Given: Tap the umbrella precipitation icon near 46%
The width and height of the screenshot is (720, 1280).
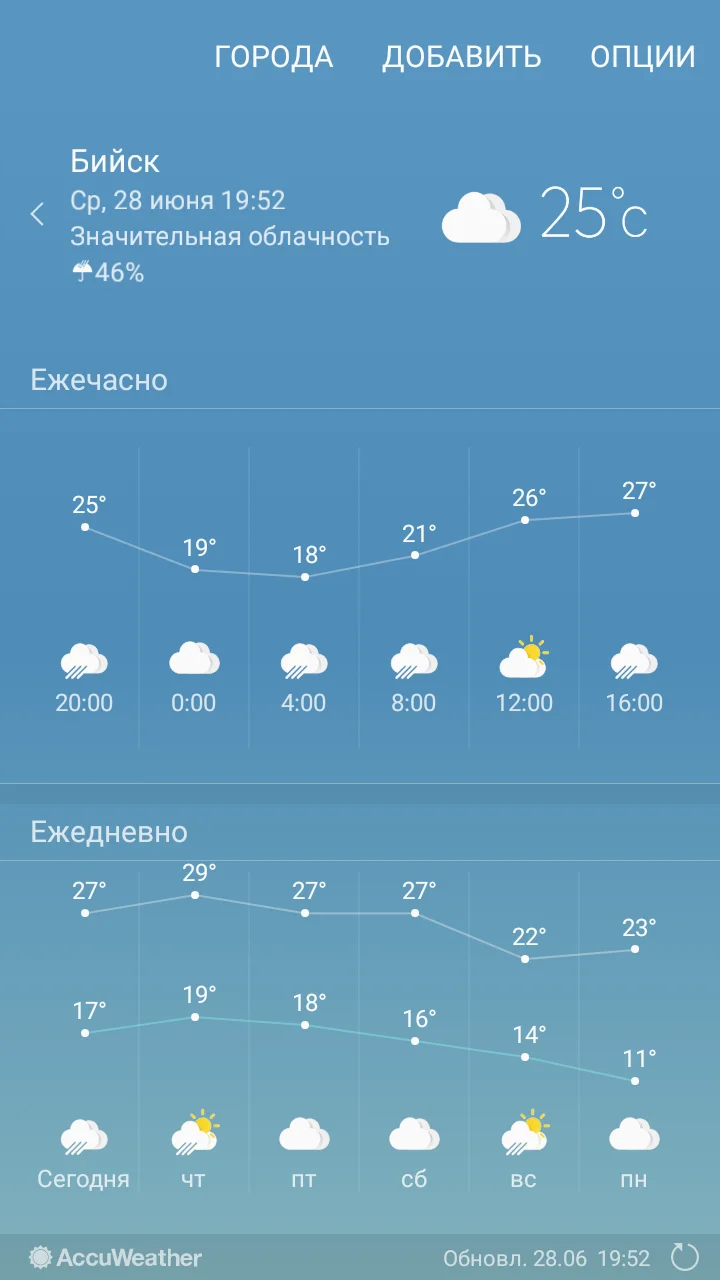Looking at the screenshot, I should coord(84,268).
